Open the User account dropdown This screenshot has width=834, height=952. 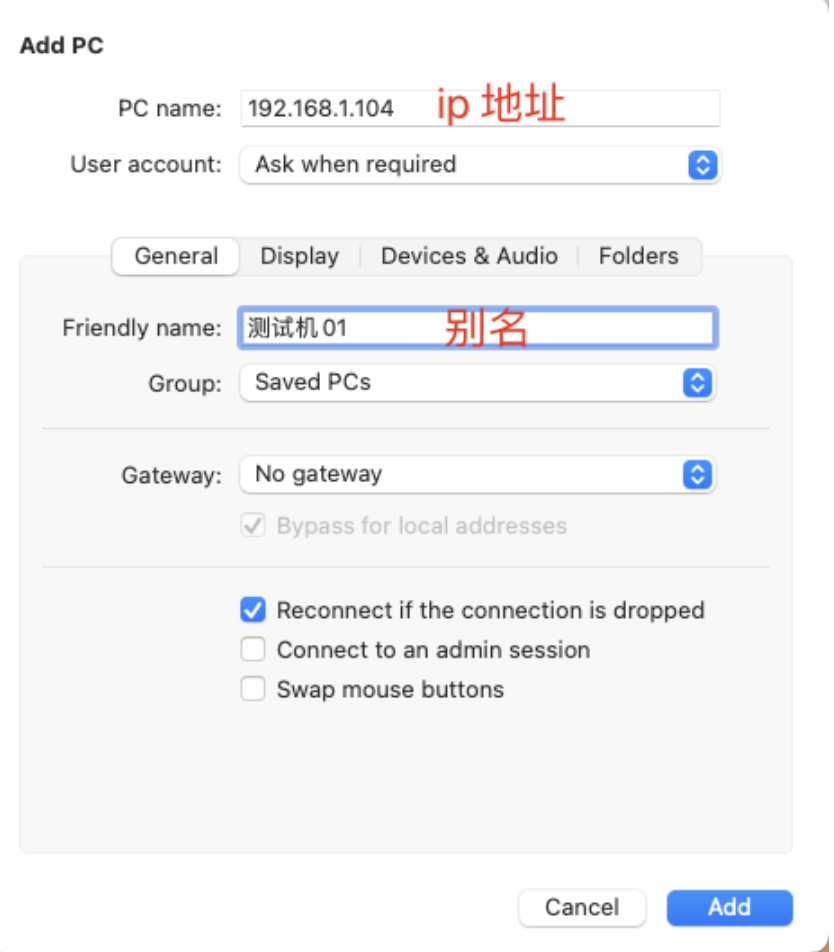tap(480, 165)
